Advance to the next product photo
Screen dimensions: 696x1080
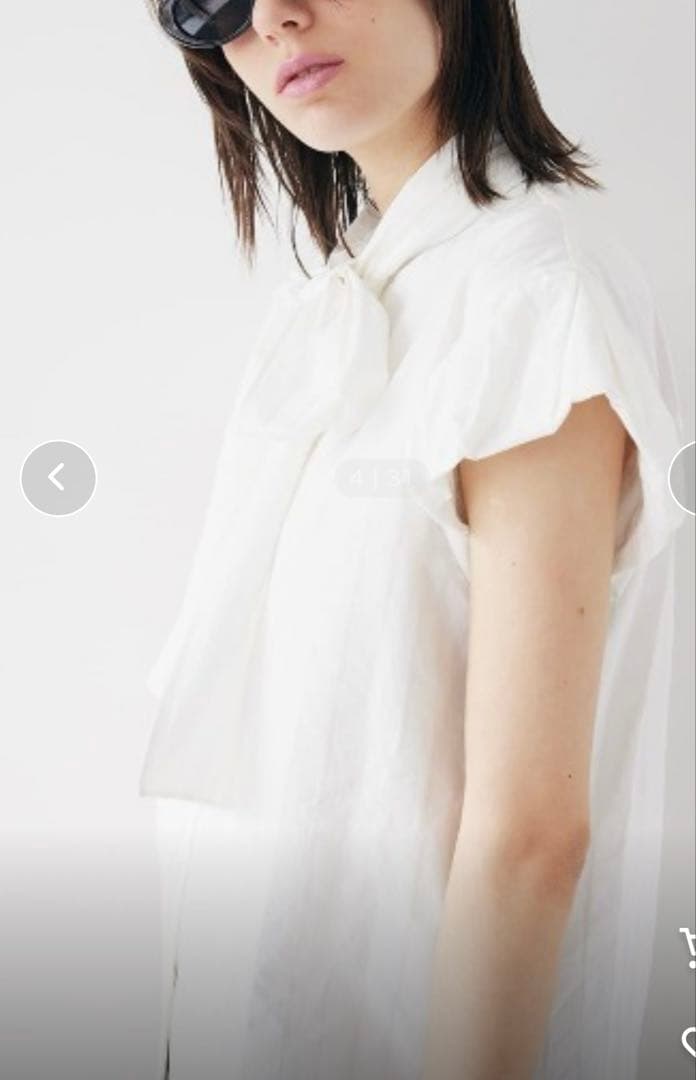point(683,478)
